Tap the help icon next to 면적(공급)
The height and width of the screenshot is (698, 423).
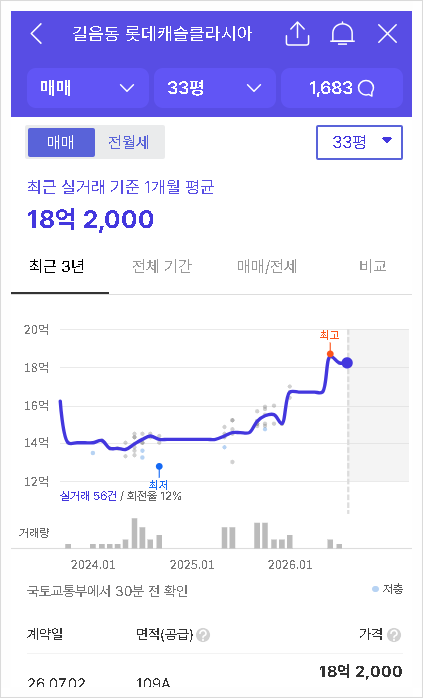203,635
